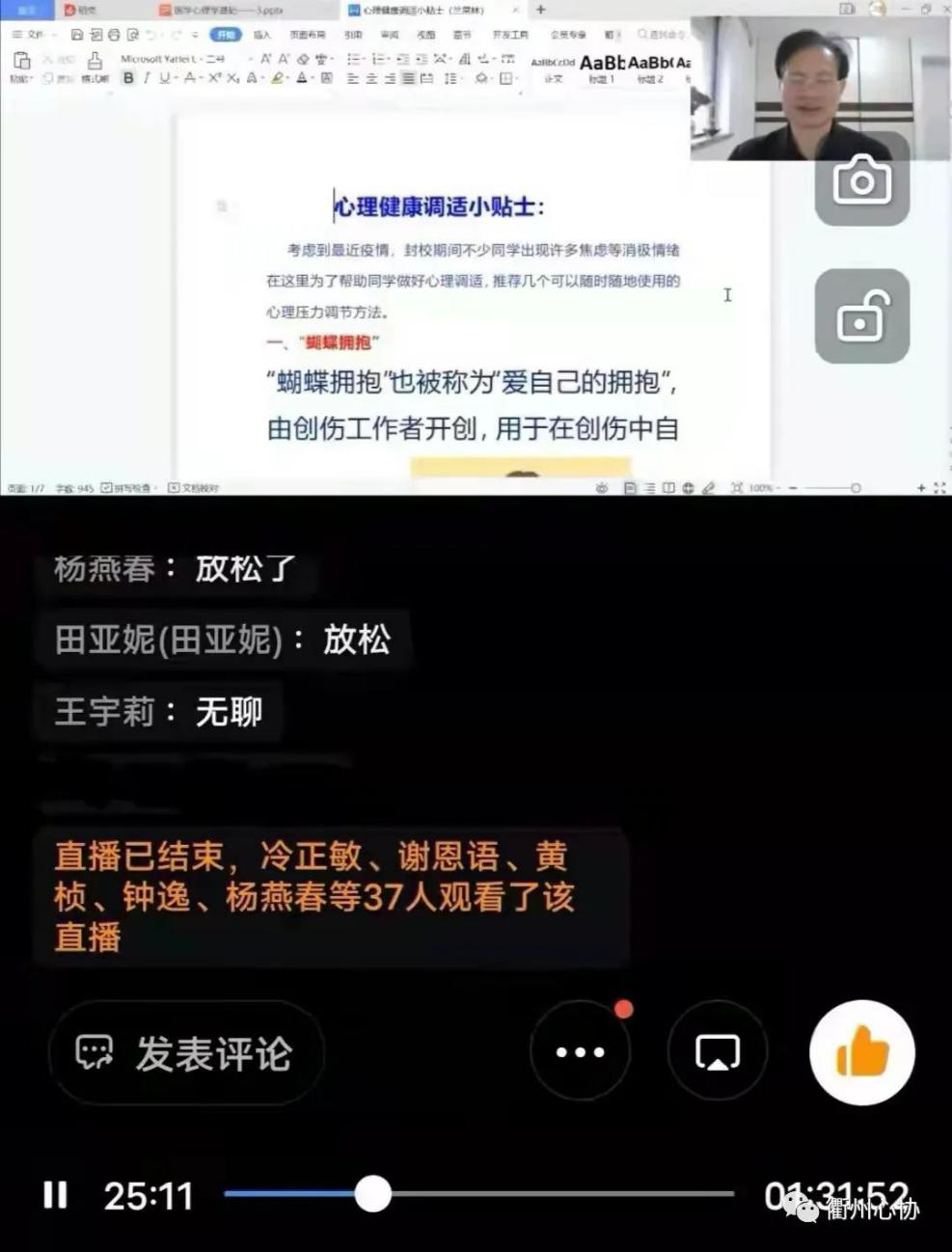The width and height of the screenshot is (952, 1252).
Task: Toggle the screen lock icon
Action: pos(861,316)
